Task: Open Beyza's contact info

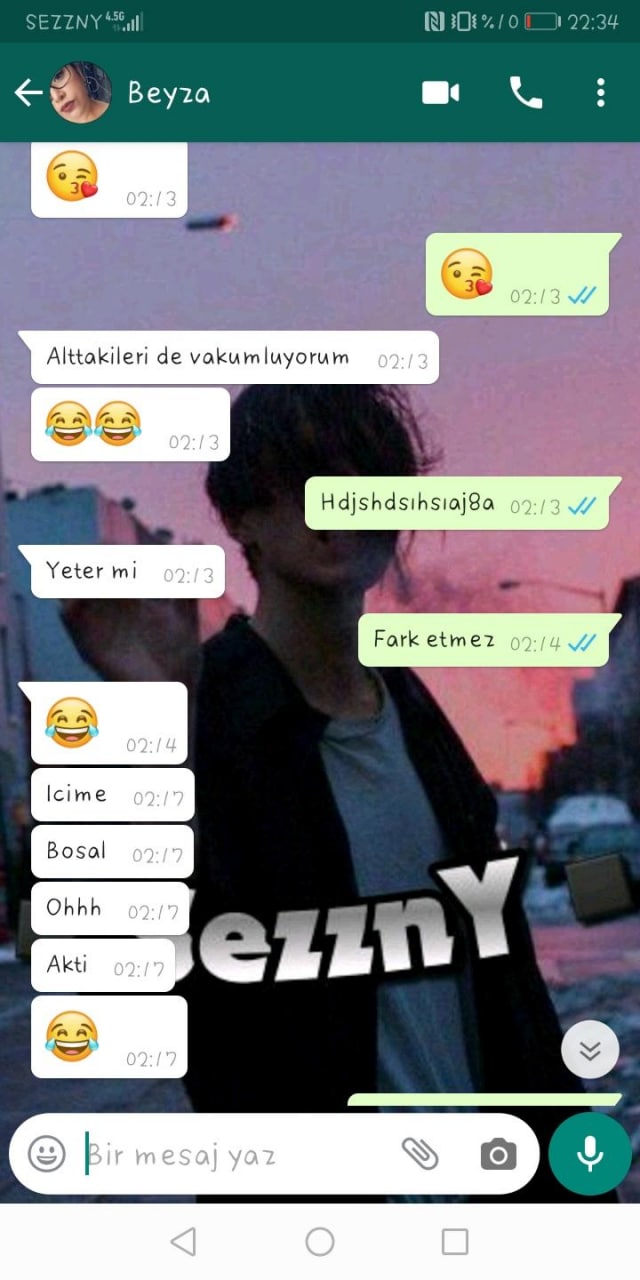Action: [x=168, y=93]
